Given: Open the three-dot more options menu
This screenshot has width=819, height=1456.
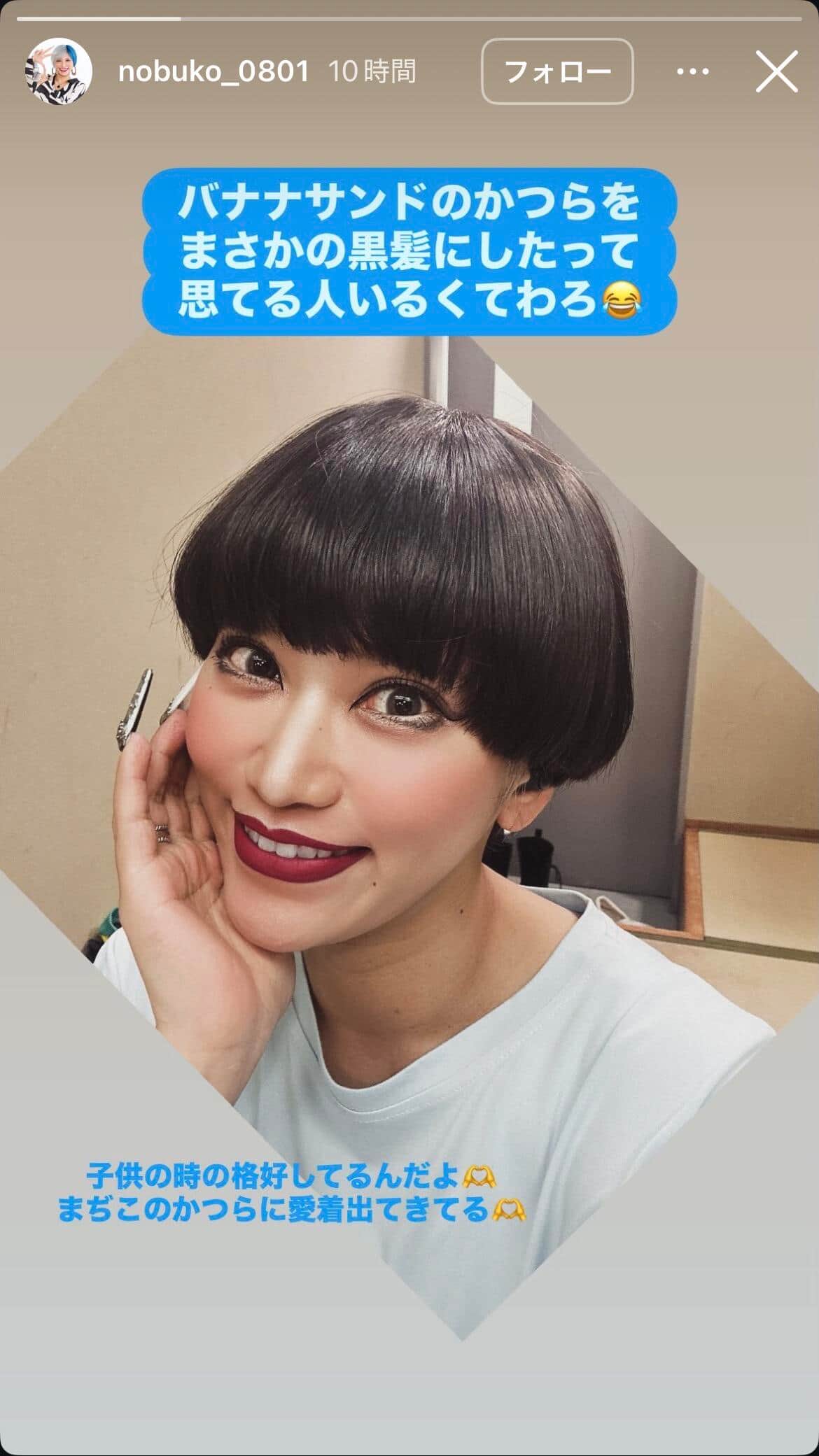Looking at the screenshot, I should (692, 71).
